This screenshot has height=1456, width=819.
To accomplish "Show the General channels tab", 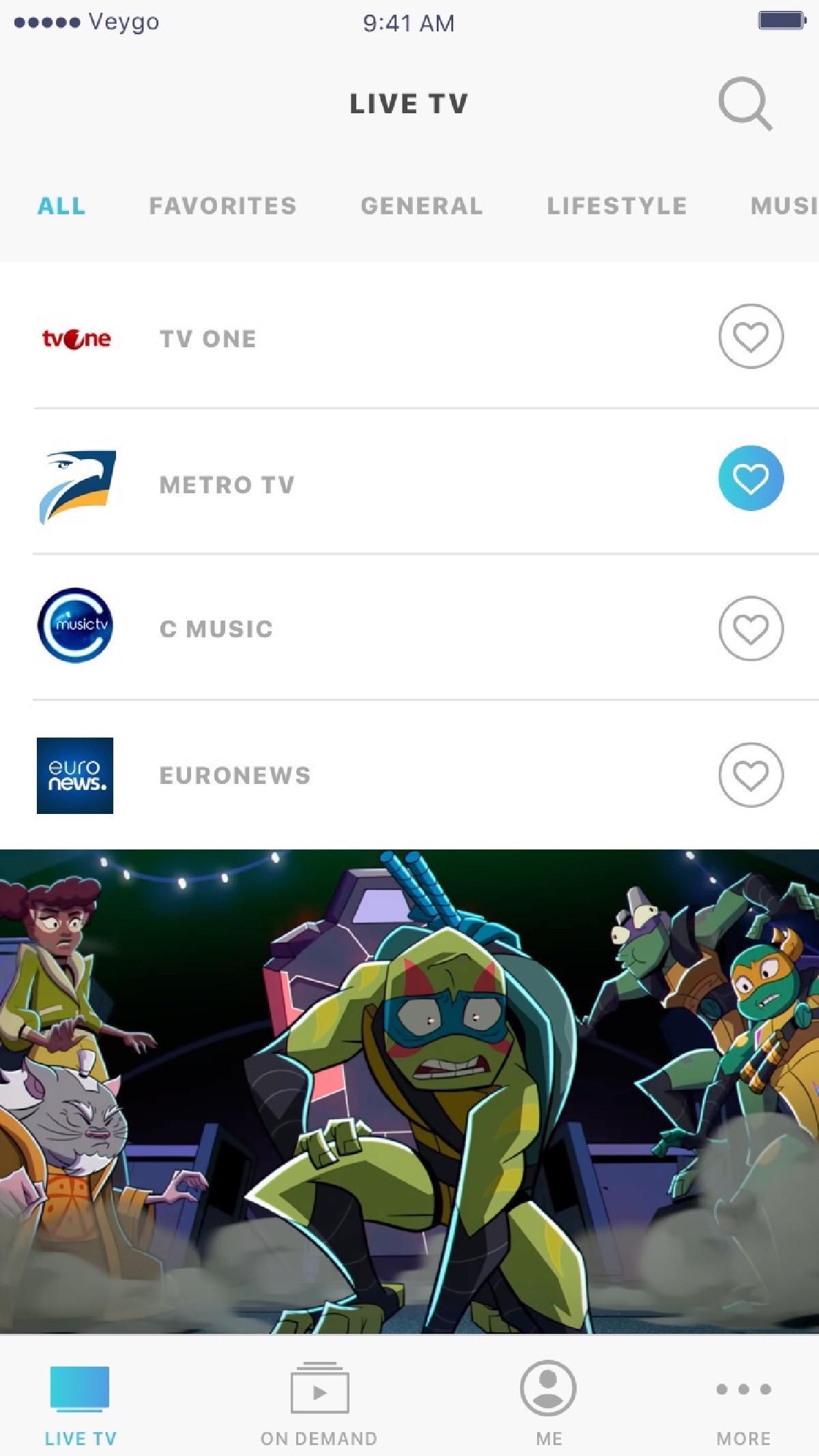I will 421,206.
